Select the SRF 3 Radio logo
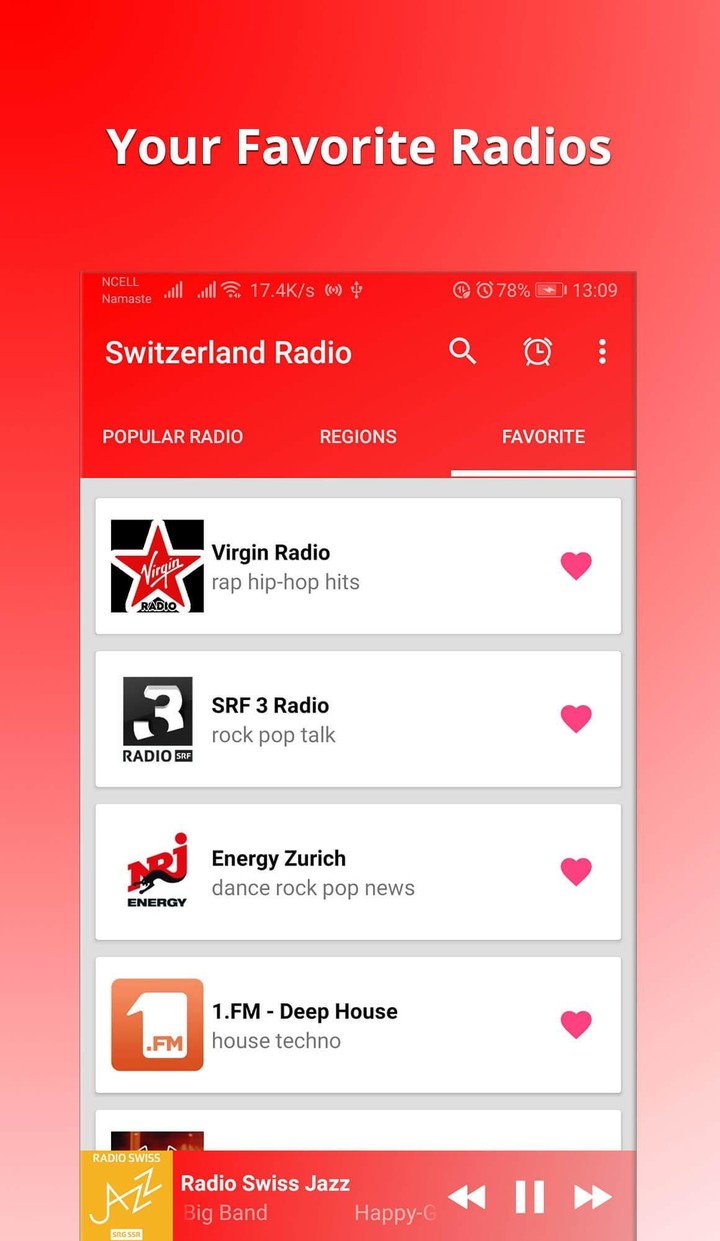This screenshot has height=1241, width=720. tap(157, 718)
